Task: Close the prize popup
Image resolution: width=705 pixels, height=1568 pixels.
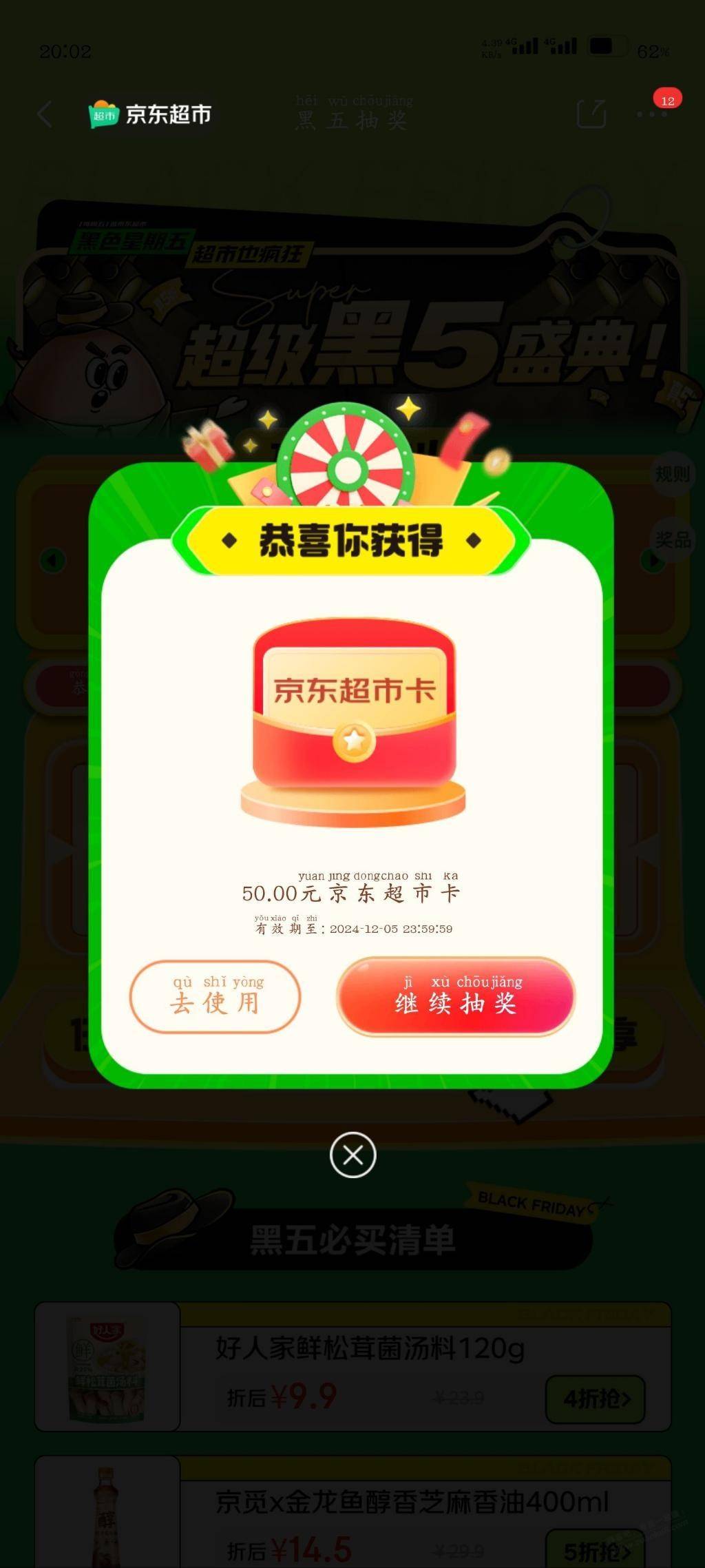Action: tap(352, 1155)
